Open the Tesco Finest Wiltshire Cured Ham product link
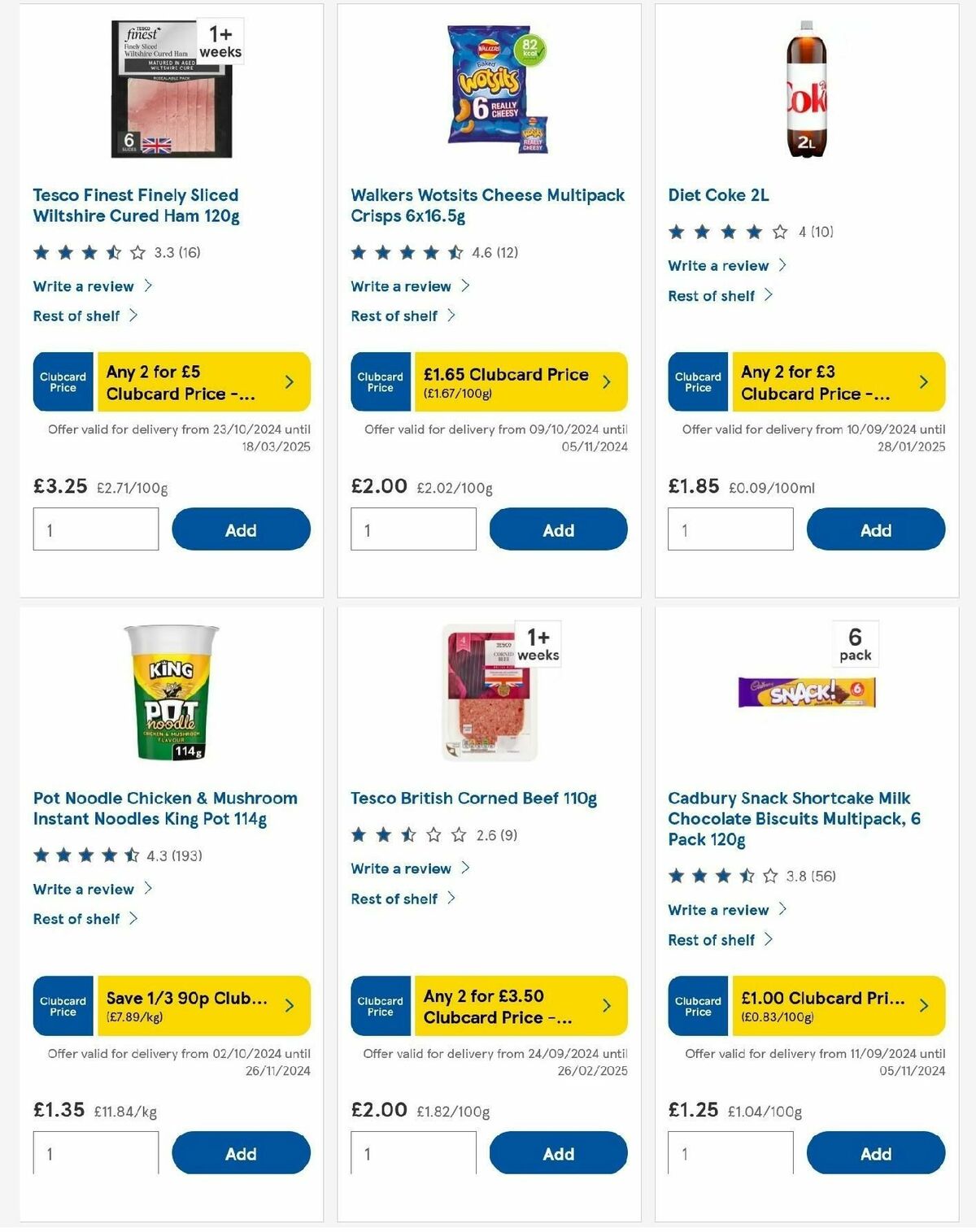The width and height of the screenshot is (976, 1232). pos(135,206)
